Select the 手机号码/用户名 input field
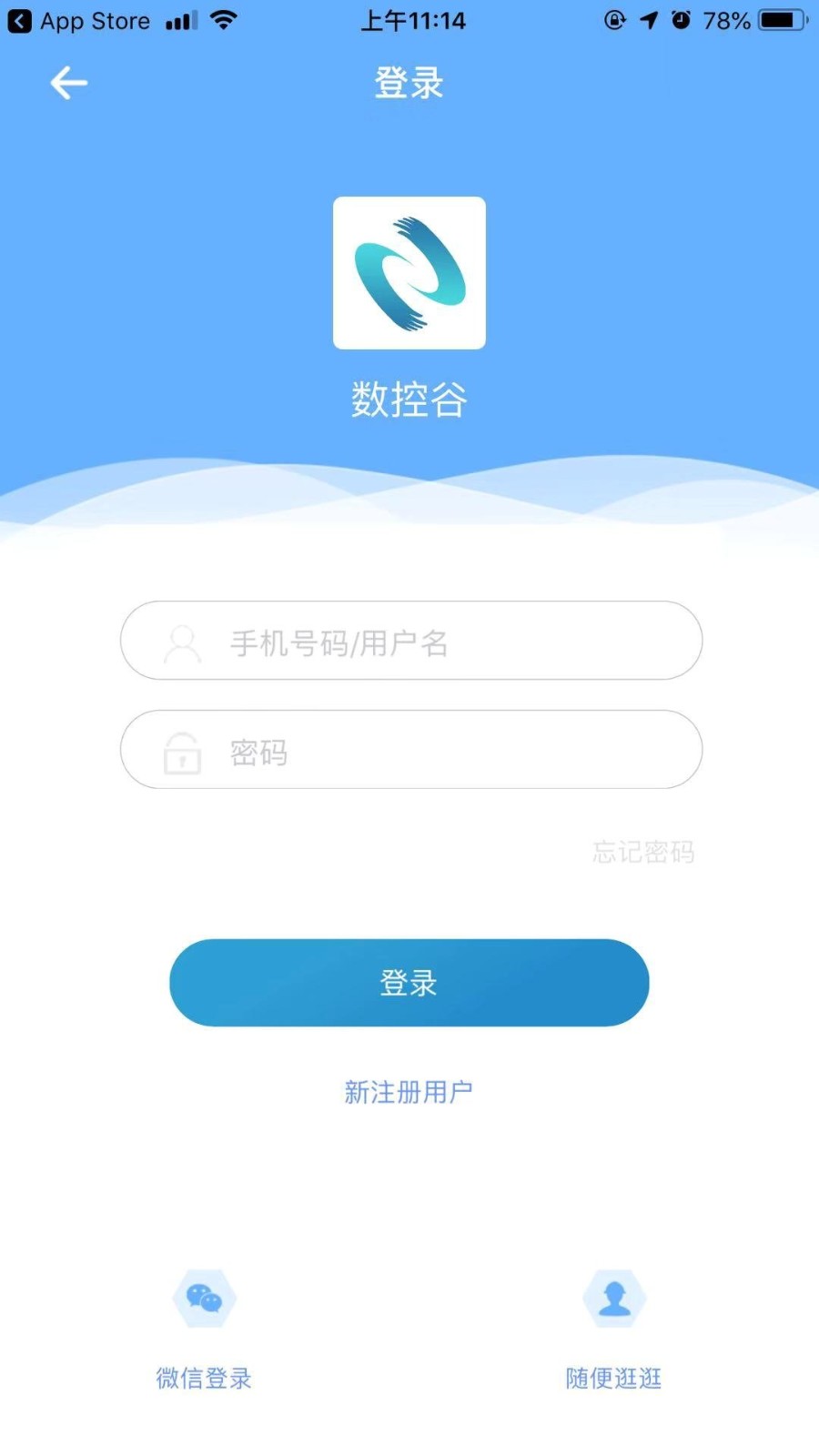 pyautogui.click(x=409, y=642)
